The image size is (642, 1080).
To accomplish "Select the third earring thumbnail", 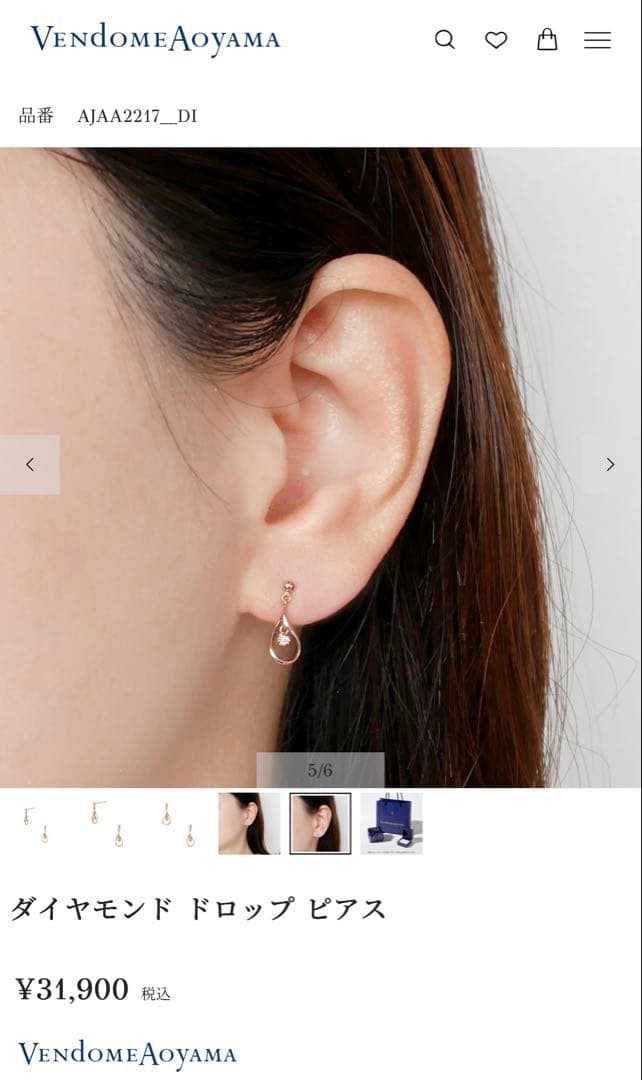I will [x=178, y=823].
